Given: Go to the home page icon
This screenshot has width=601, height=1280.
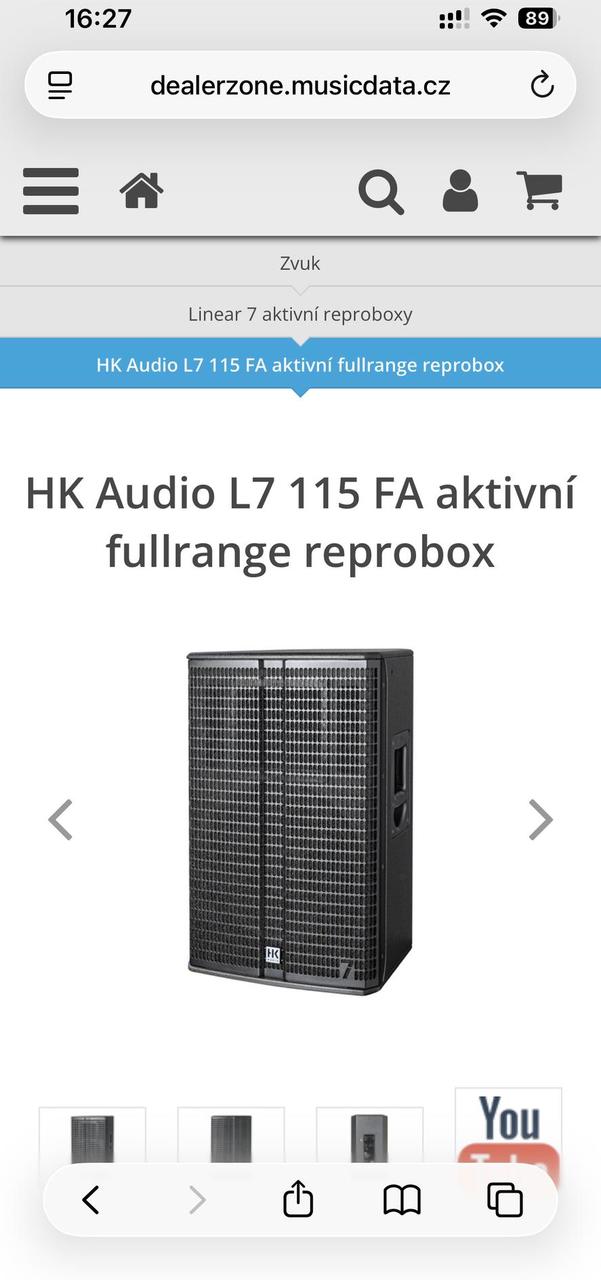Looking at the screenshot, I should coord(141,190).
